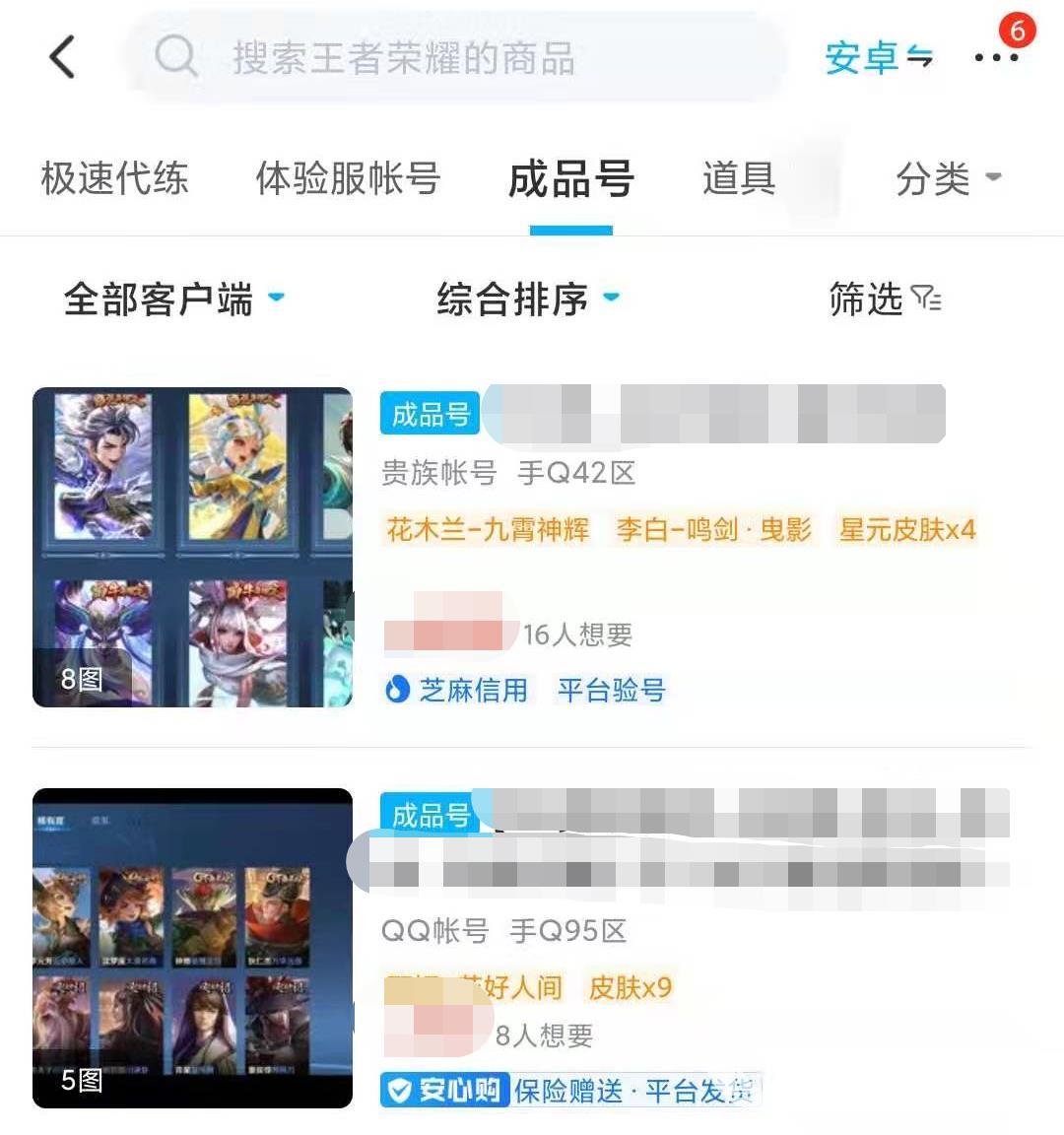Switch to the 极速代练 tab
The image size is (1064, 1135).
(114, 179)
